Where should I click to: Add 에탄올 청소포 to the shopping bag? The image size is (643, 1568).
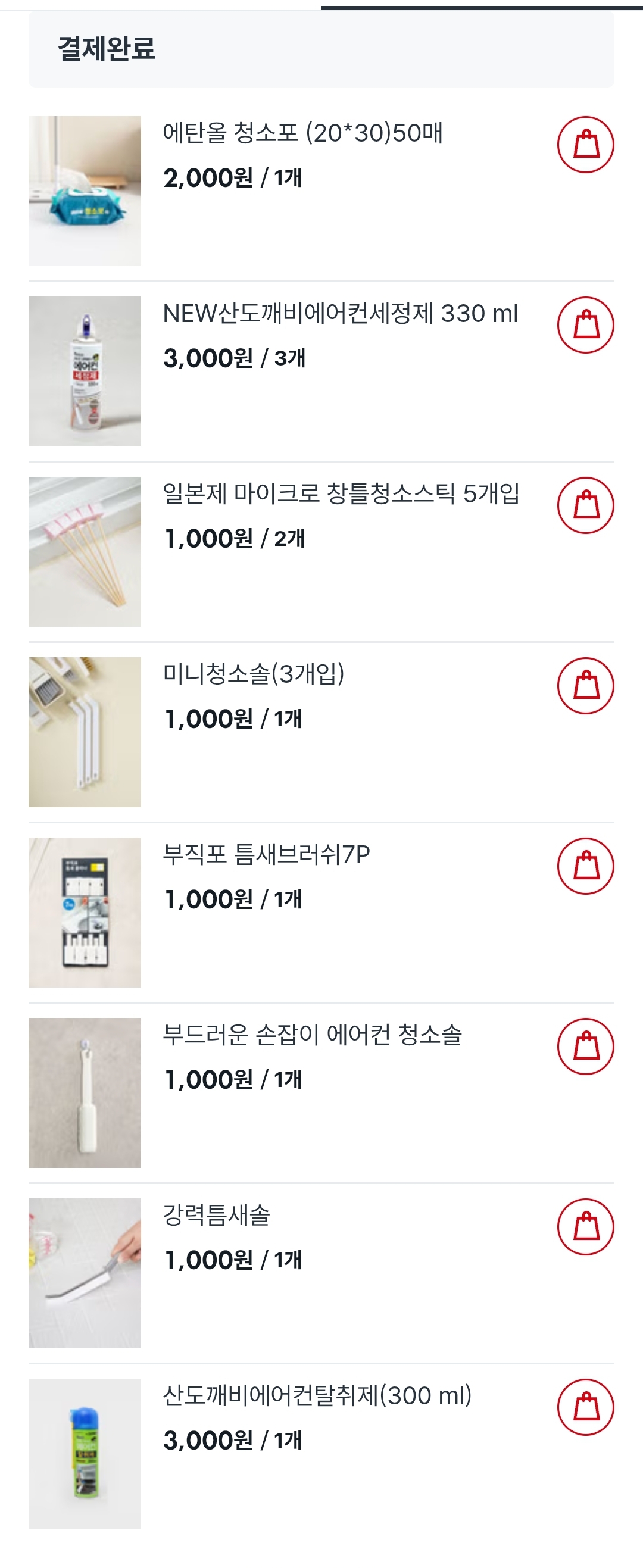tap(585, 145)
